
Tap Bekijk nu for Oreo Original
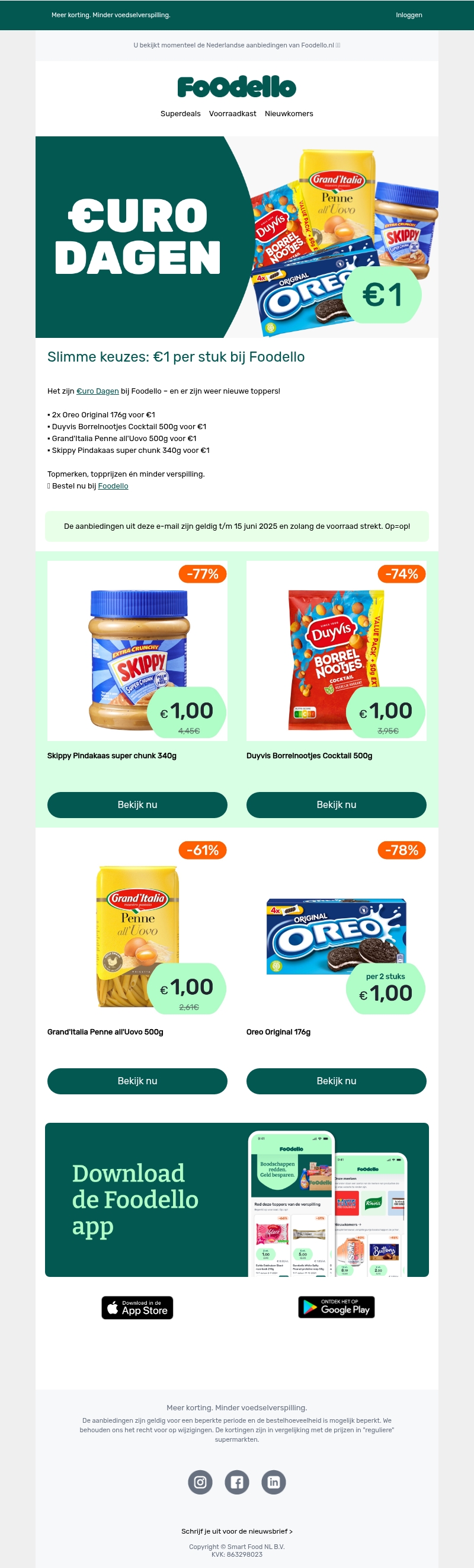(336, 1081)
